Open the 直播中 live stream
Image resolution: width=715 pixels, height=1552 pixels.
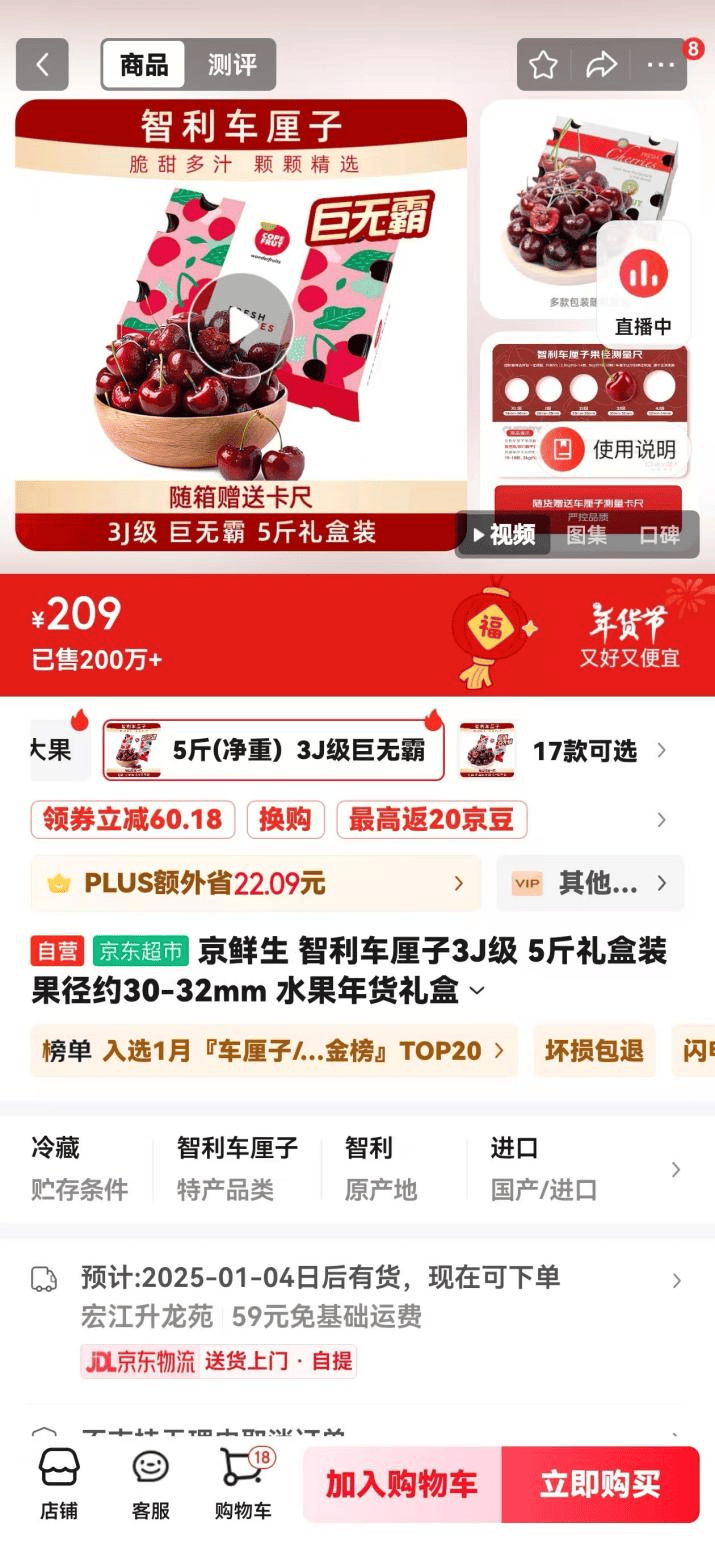coord(643,285)
